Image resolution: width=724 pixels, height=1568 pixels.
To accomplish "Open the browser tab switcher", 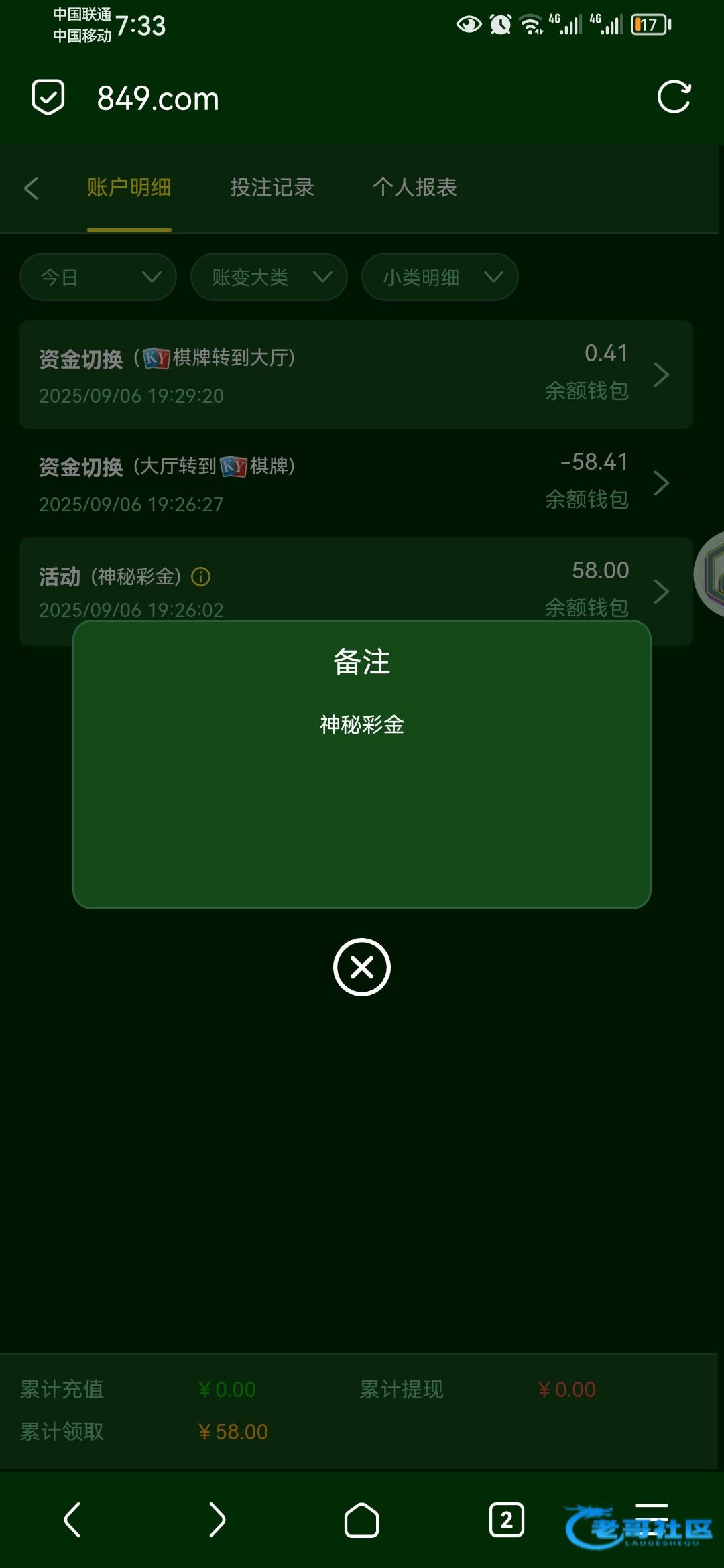I will tap(506, 1519).
